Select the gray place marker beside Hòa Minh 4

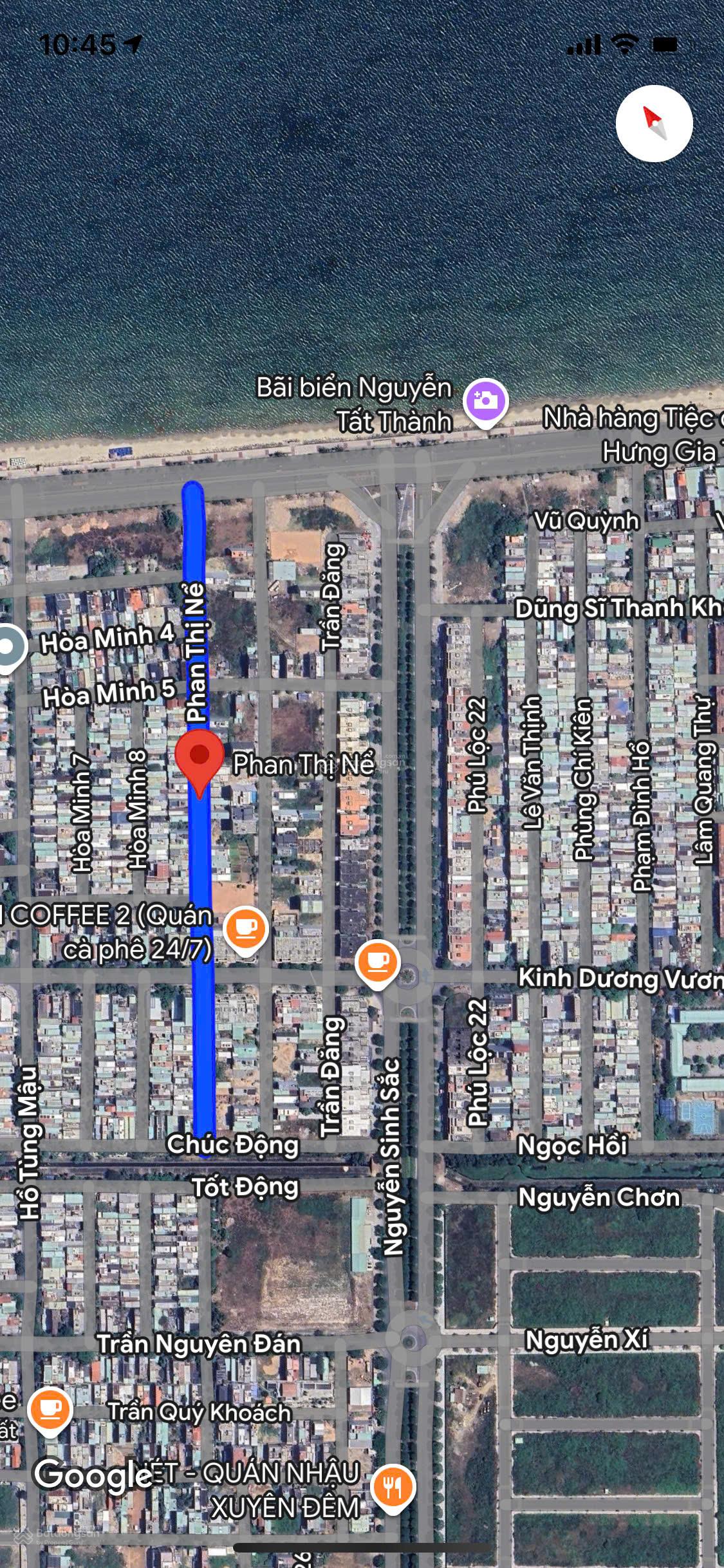8,647
